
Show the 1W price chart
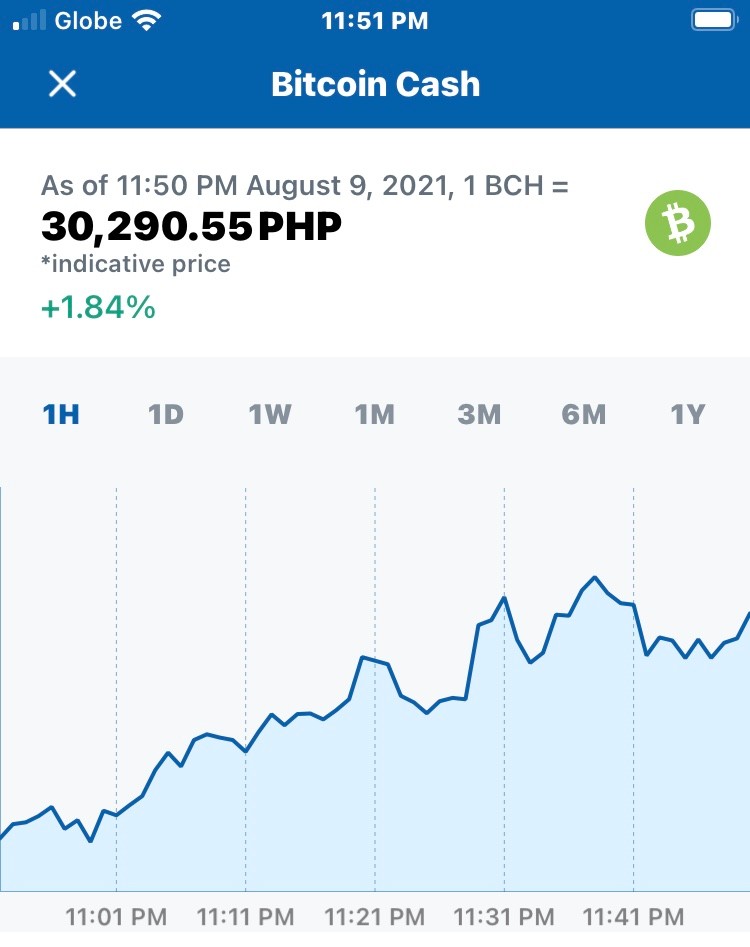click(x=270, y=415)
